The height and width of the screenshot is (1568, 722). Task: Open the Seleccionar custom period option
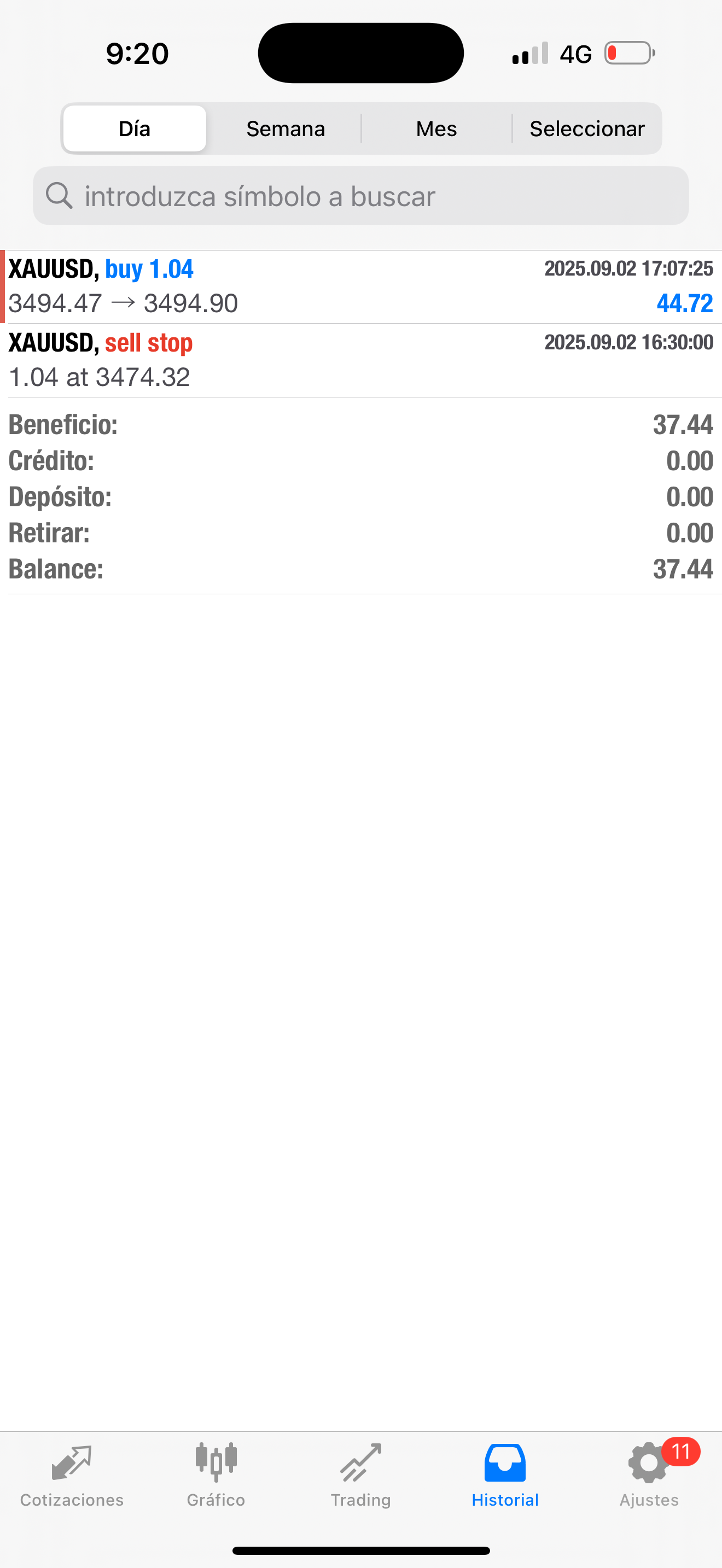click(x=587, y=128)
